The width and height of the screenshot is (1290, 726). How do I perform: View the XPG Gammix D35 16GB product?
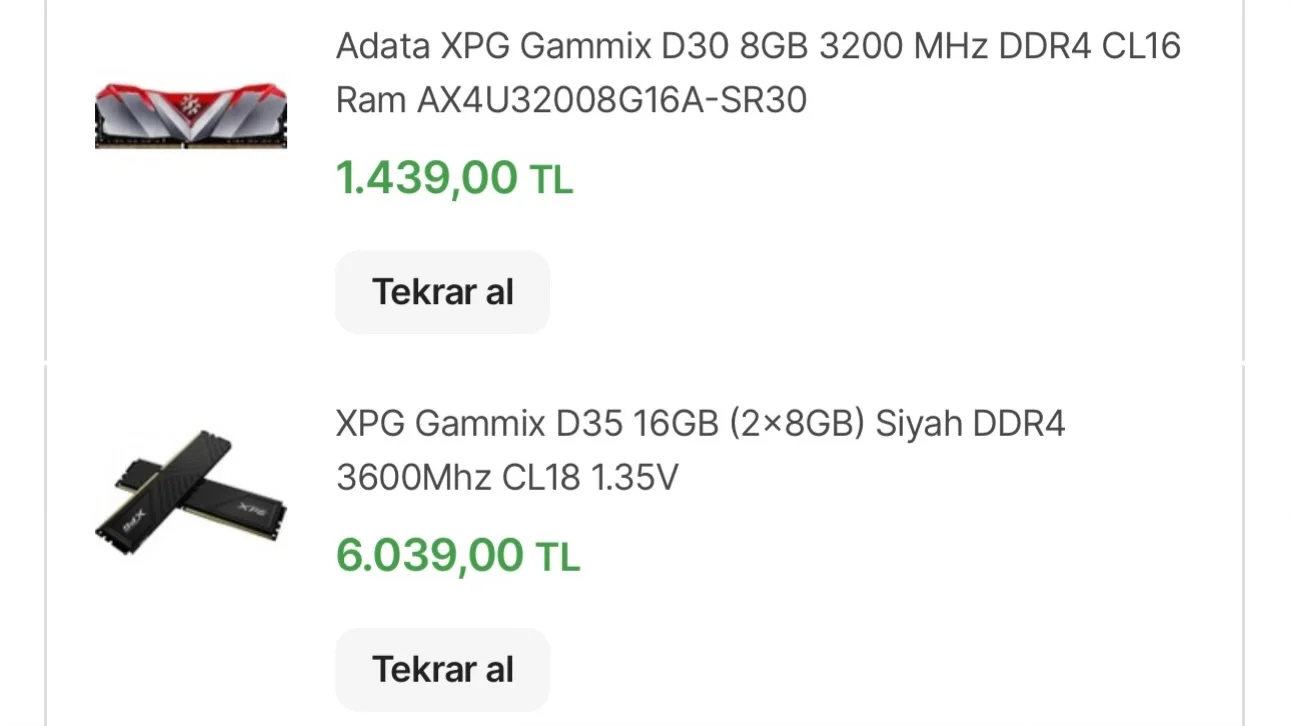point(700,450)
